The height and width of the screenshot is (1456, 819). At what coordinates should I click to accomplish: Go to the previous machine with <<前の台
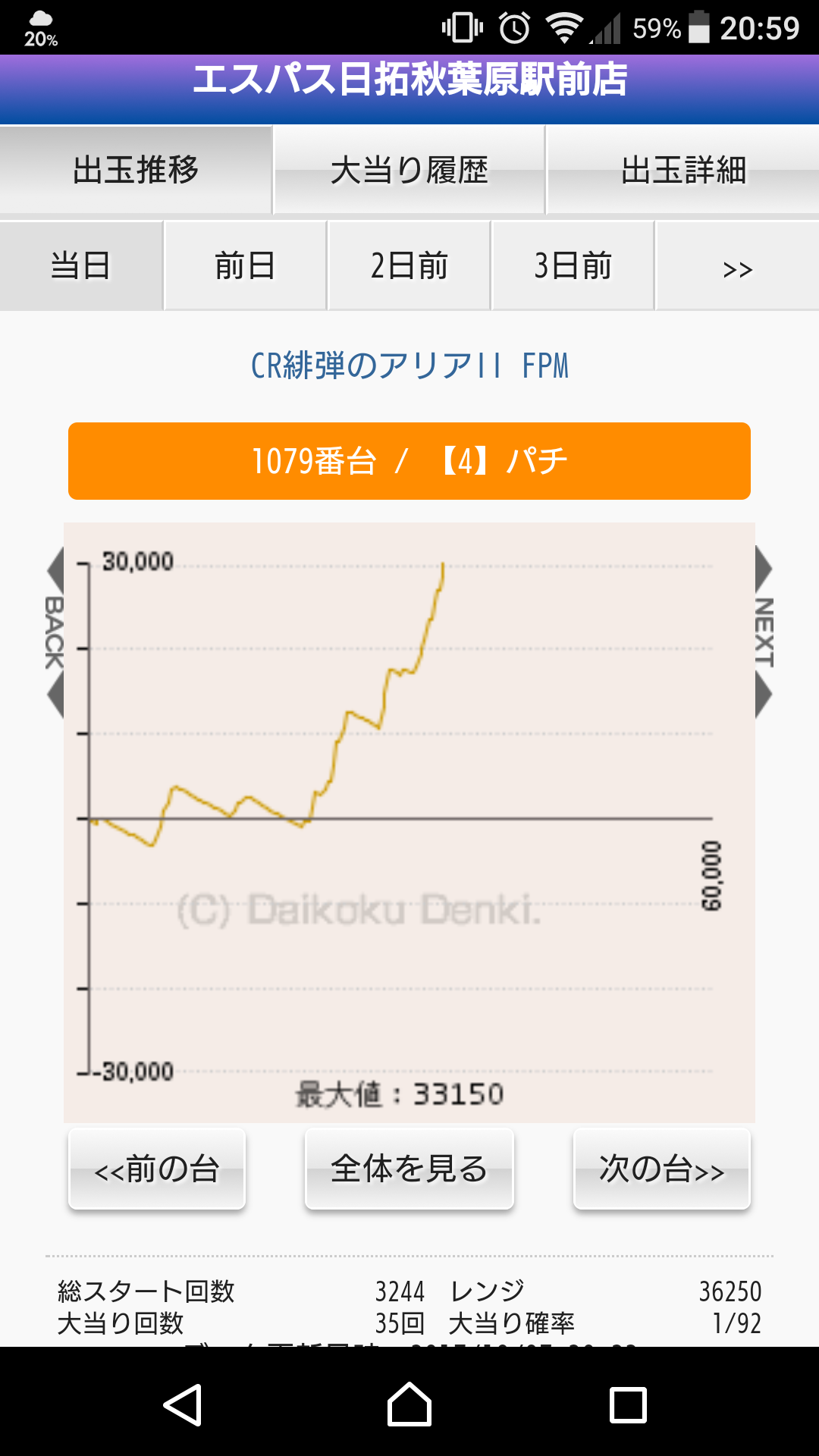point(157,1169)
